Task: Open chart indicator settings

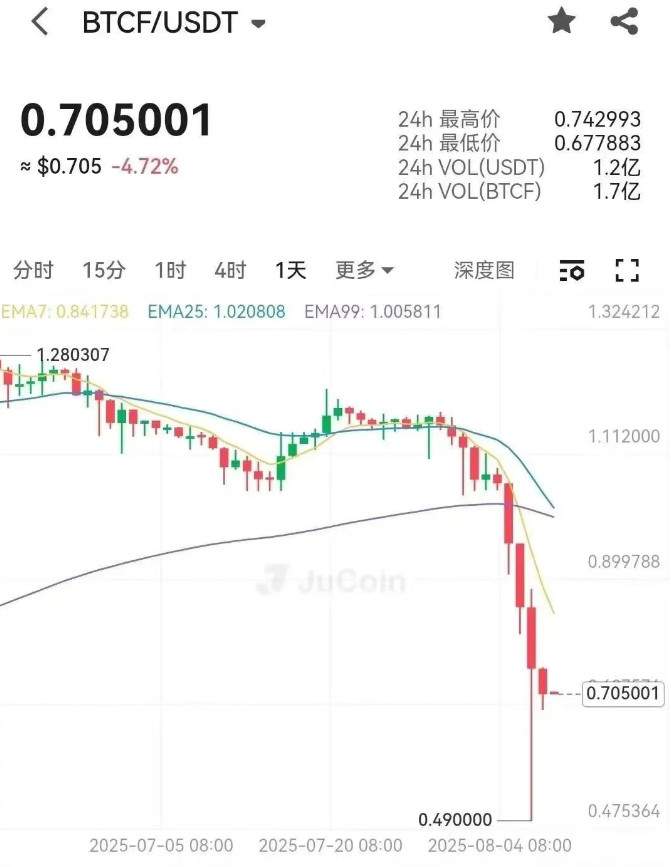Action: (x=572, y=270)
